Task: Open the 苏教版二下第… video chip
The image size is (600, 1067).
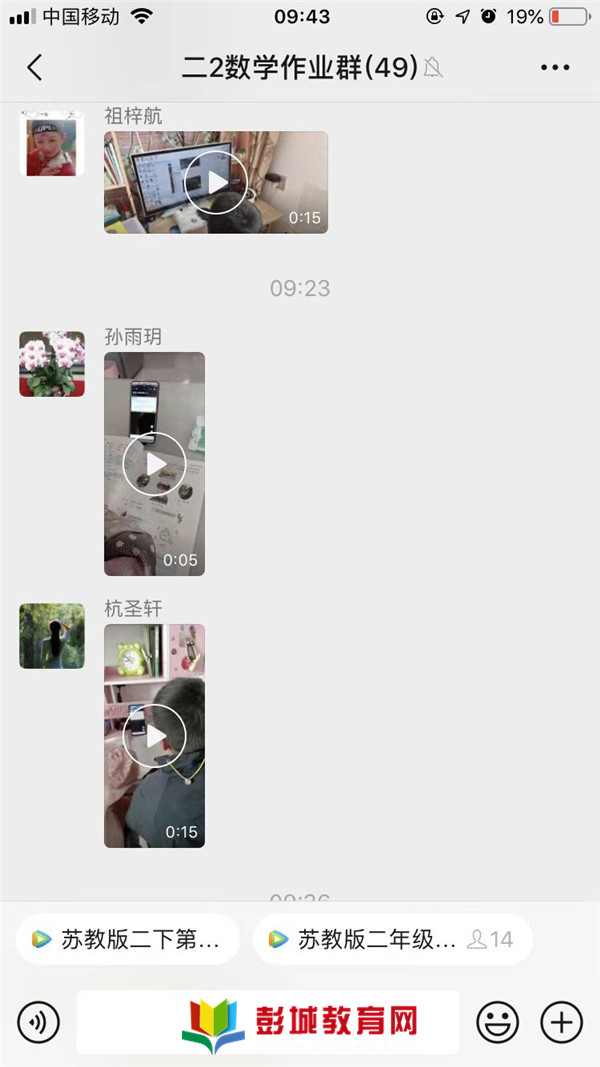Action: point(128,939)
